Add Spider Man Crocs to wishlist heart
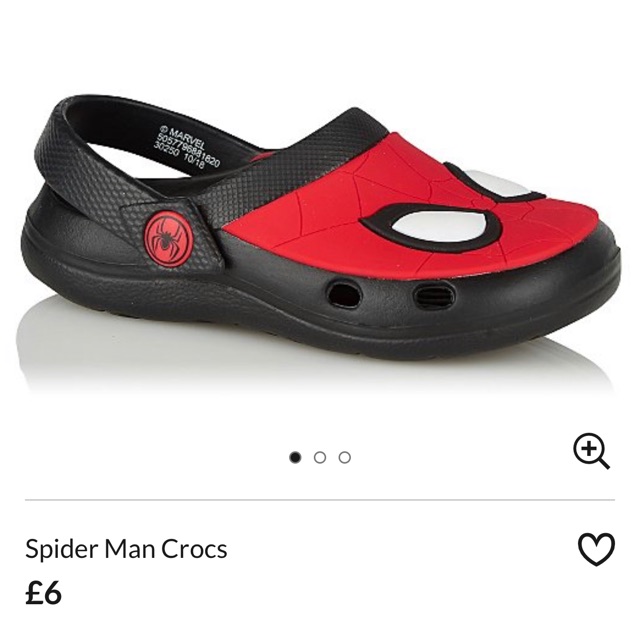Screen dimensions: 640x640 596,548
